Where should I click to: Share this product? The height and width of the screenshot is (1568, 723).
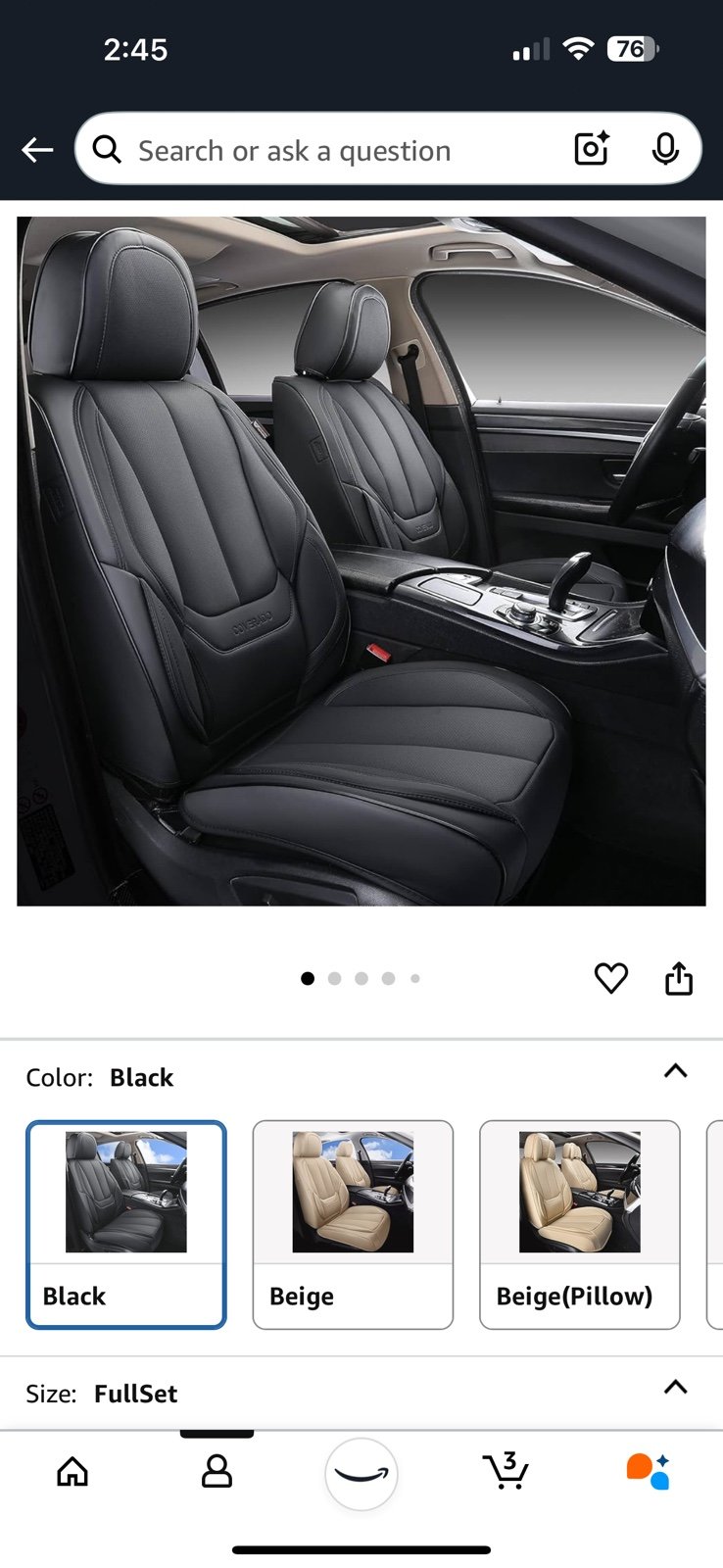[x=679, y=978]
